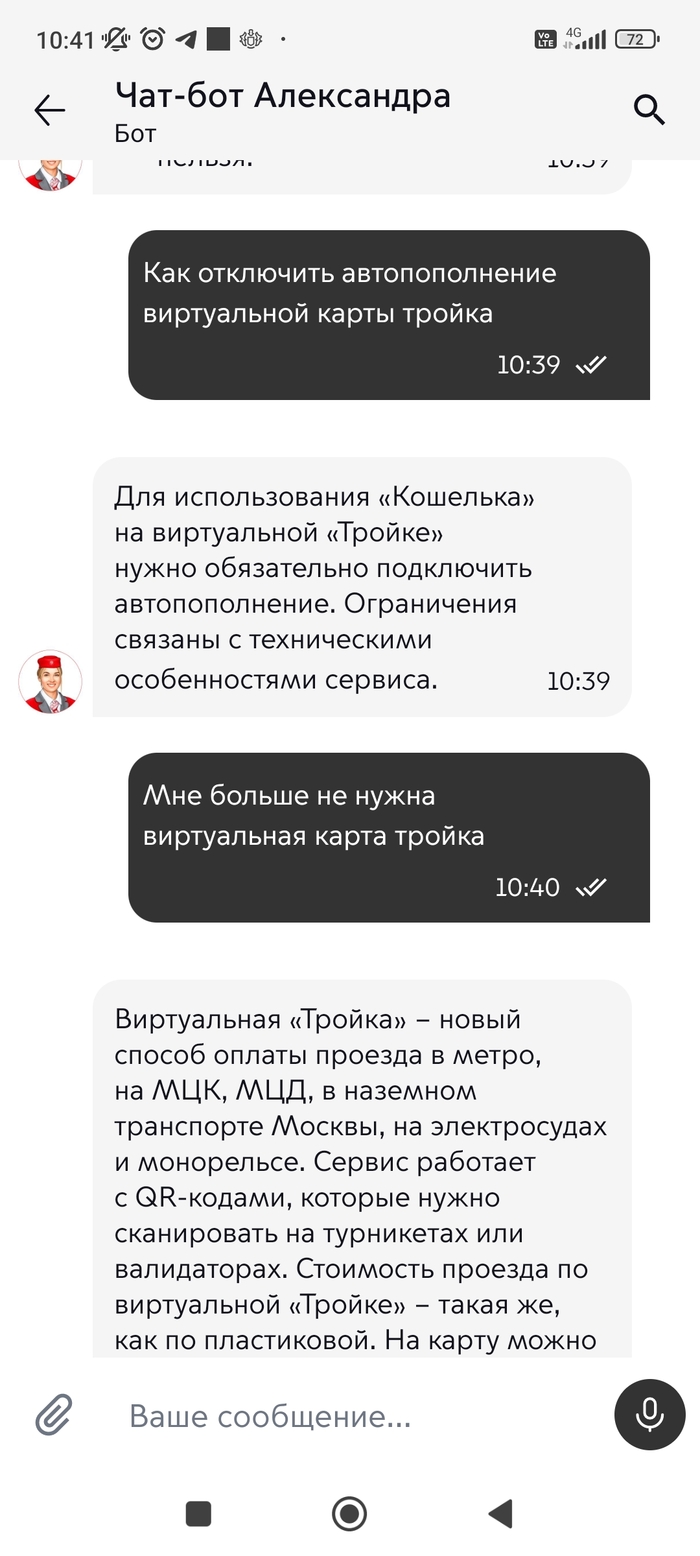The width and height of the screenshot is (700, 1556).
Task: Tap the system home button
Action: point(349,1513)
